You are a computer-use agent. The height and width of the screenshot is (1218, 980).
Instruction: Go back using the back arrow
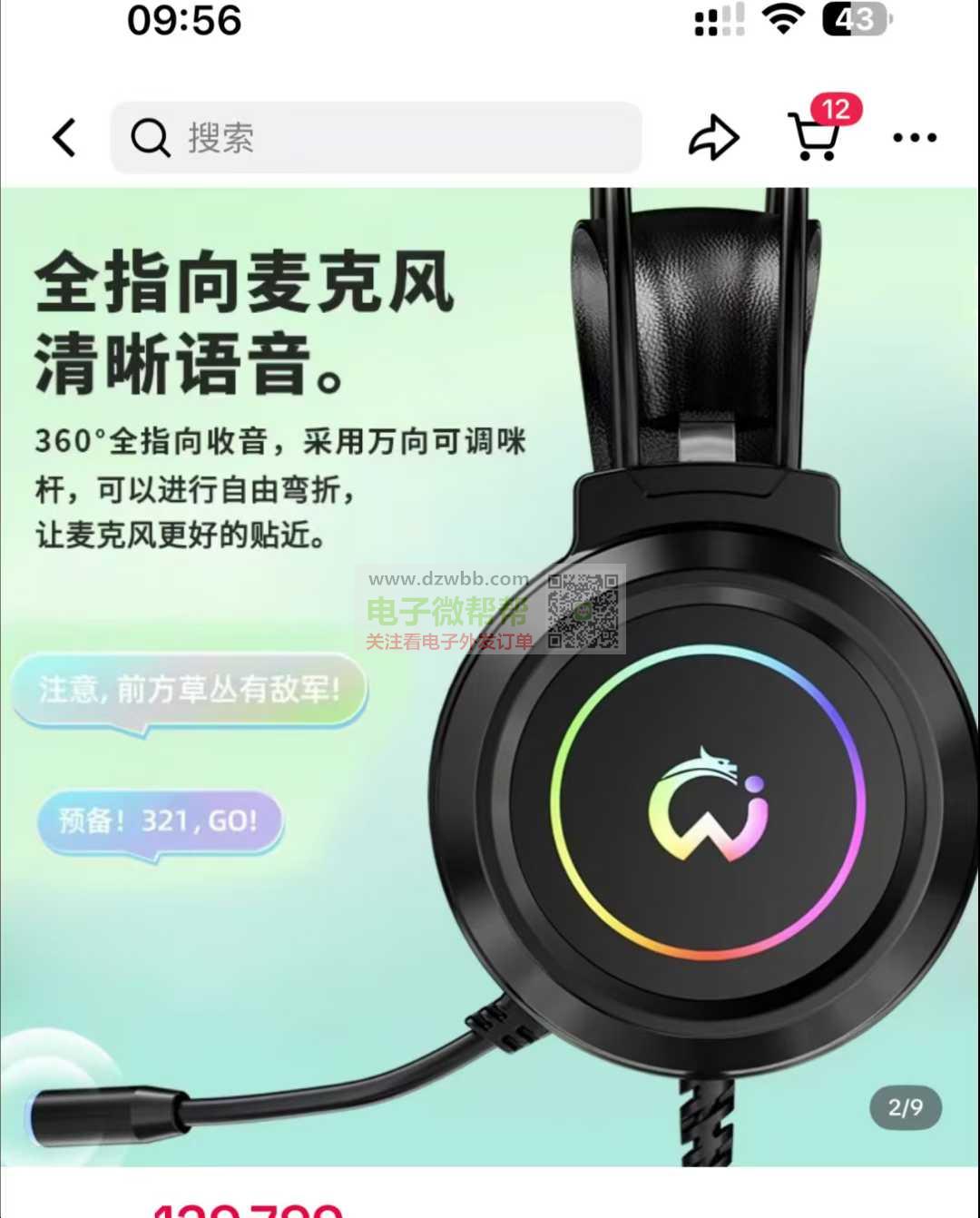click(64, 138)
